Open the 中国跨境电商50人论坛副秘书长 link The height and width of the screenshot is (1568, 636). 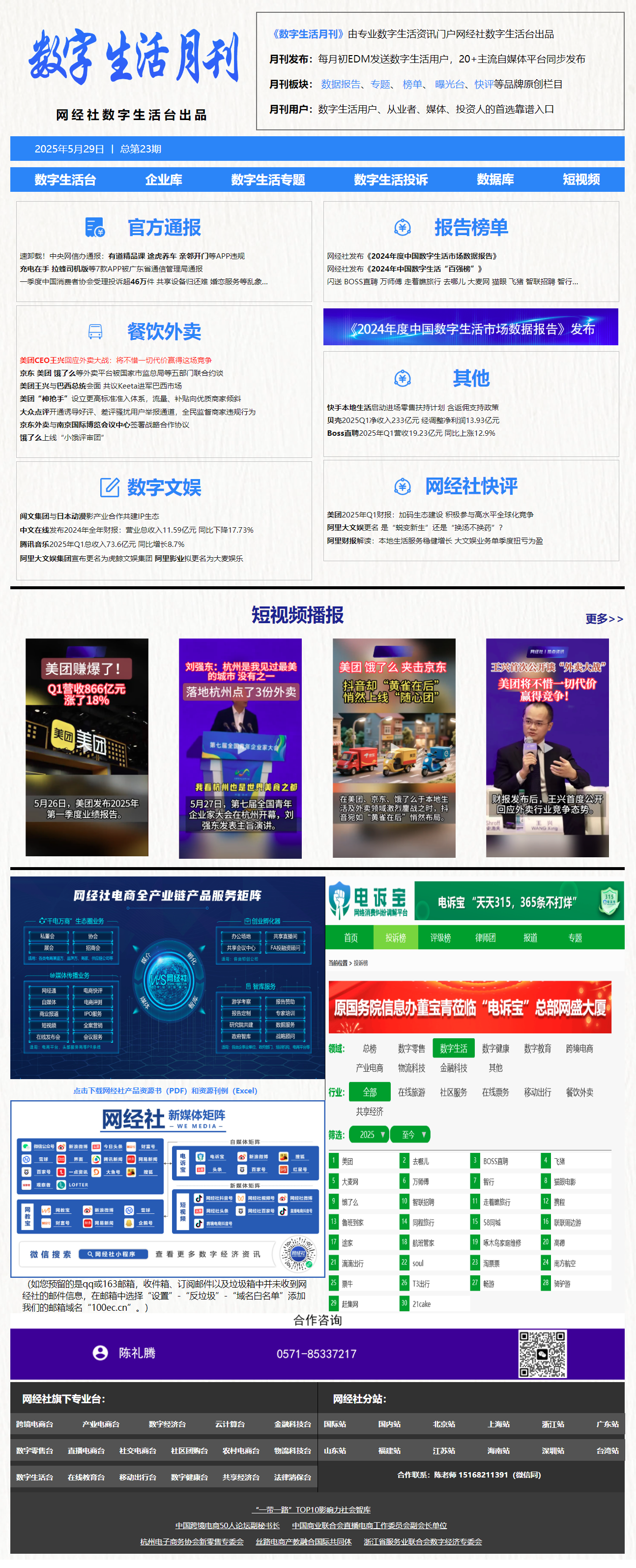228,1525
